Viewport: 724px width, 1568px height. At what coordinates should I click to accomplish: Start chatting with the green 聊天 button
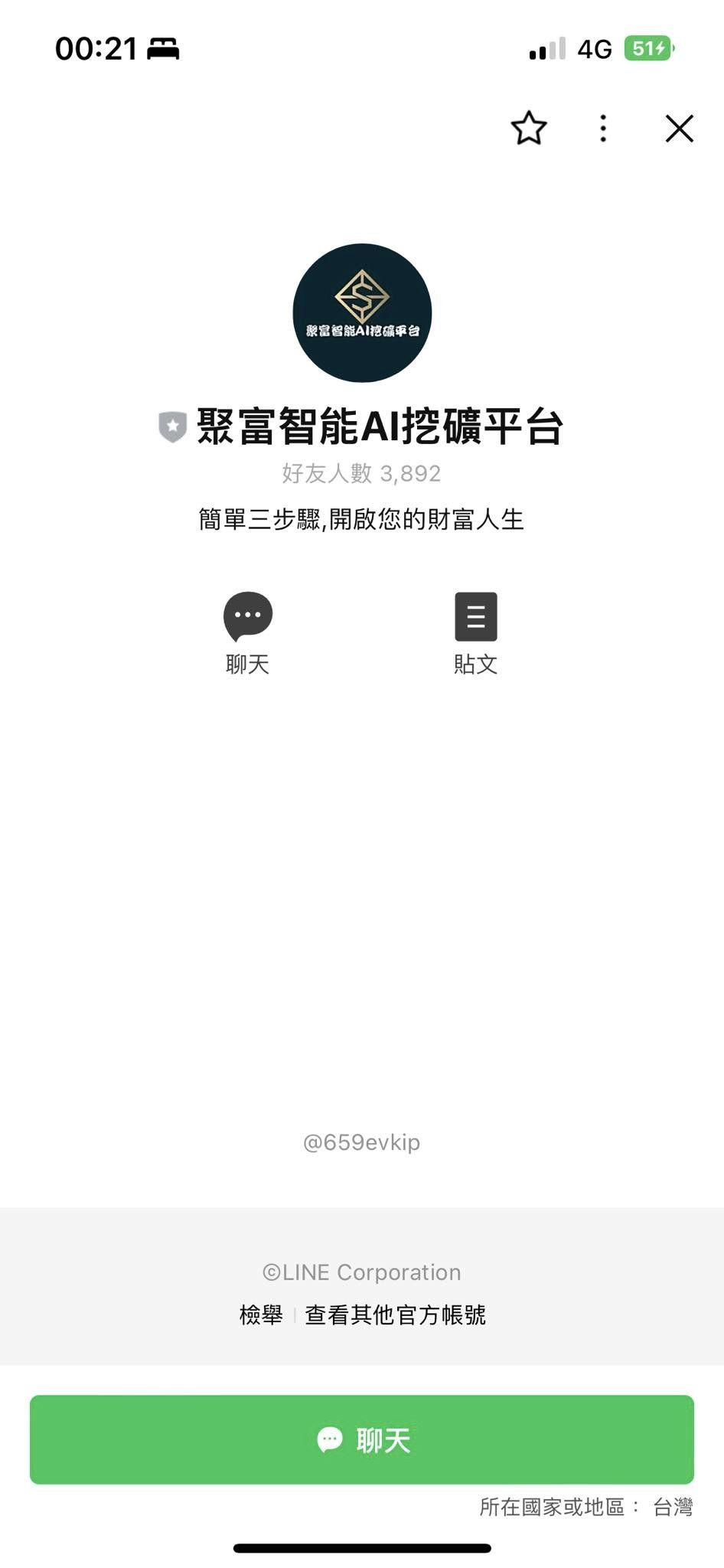pos(362,1439)
